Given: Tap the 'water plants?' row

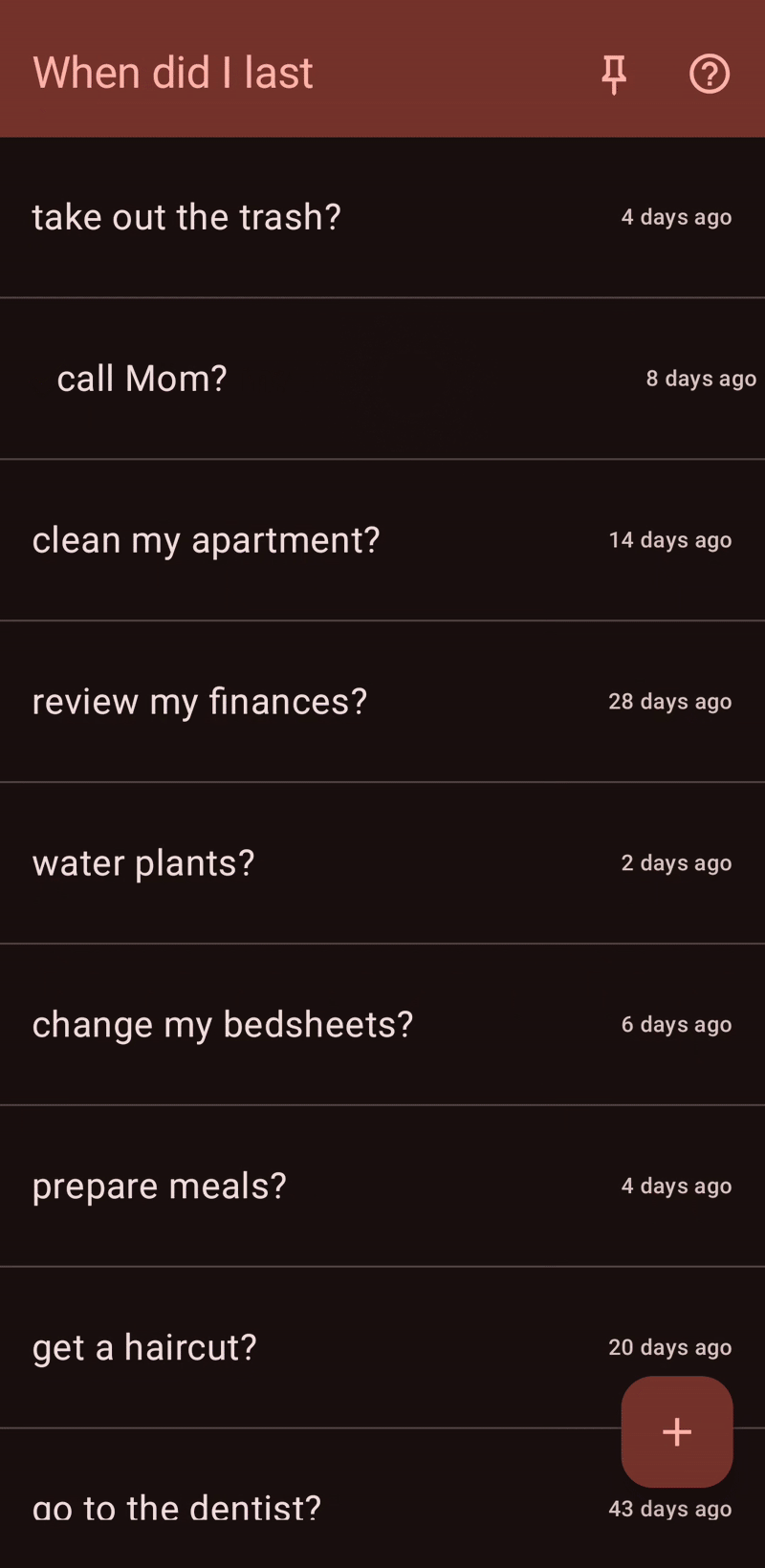Looking at the screenshot, I should click(x=143, y=863).
